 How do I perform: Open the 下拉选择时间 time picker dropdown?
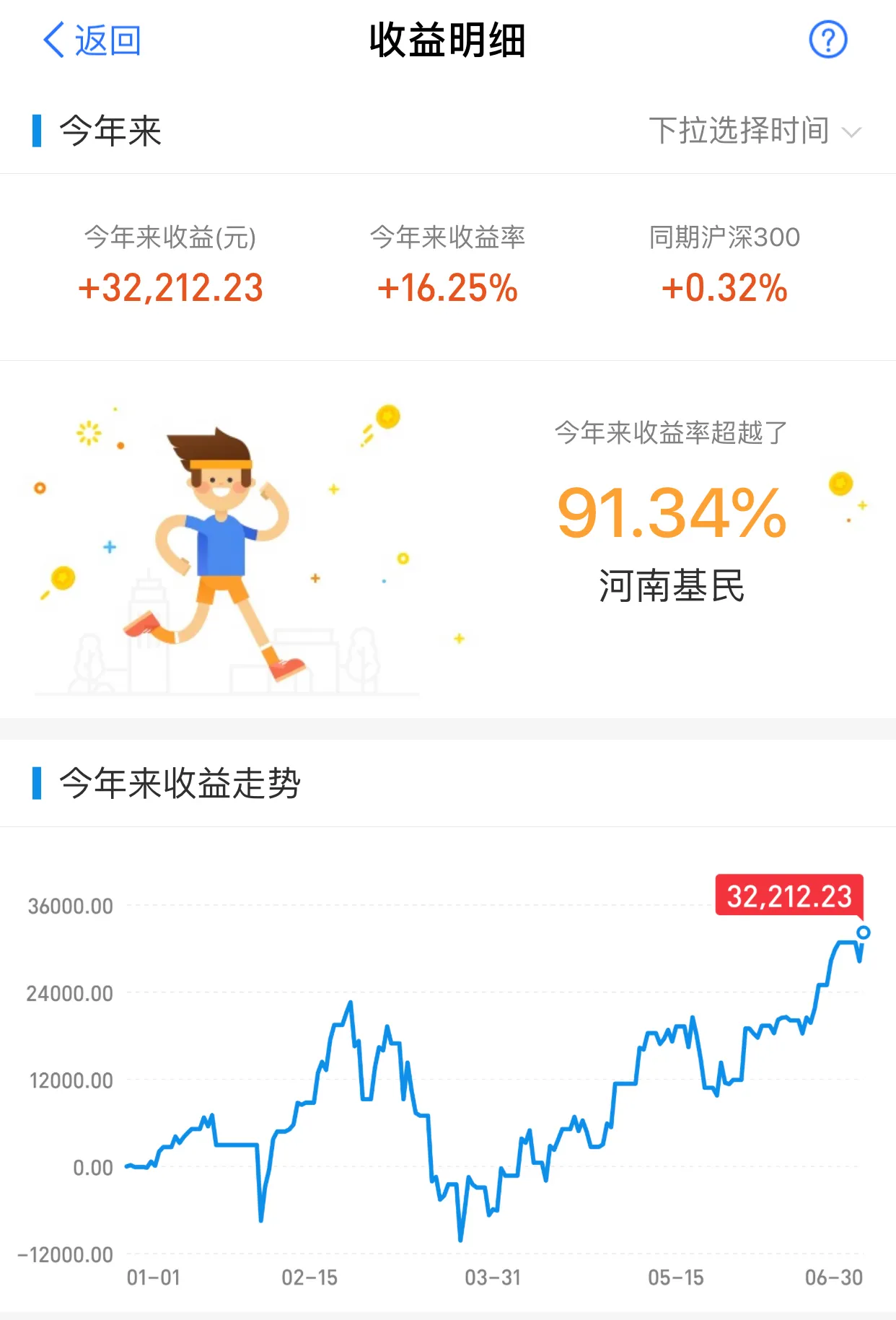pos(742,130)
